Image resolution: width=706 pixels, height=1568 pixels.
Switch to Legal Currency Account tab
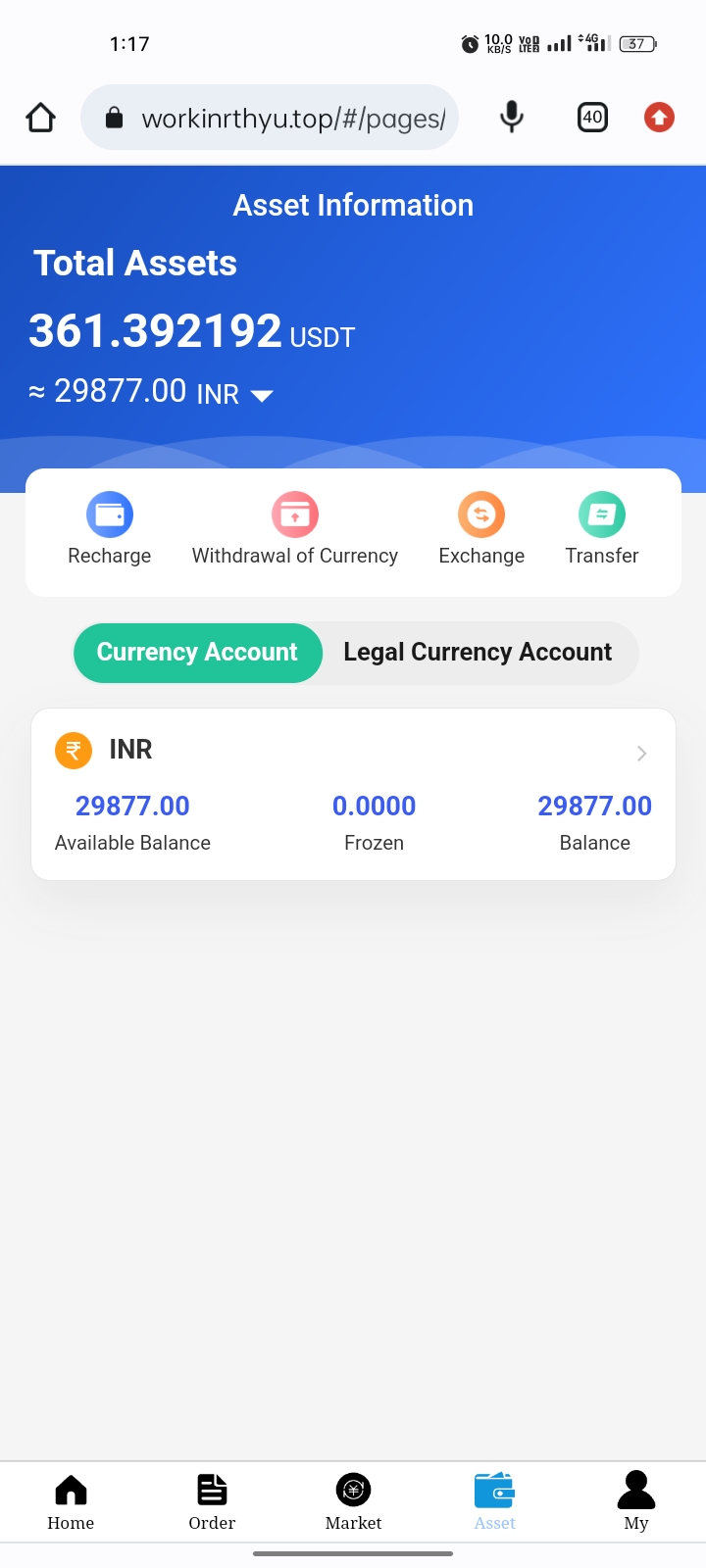478,652
